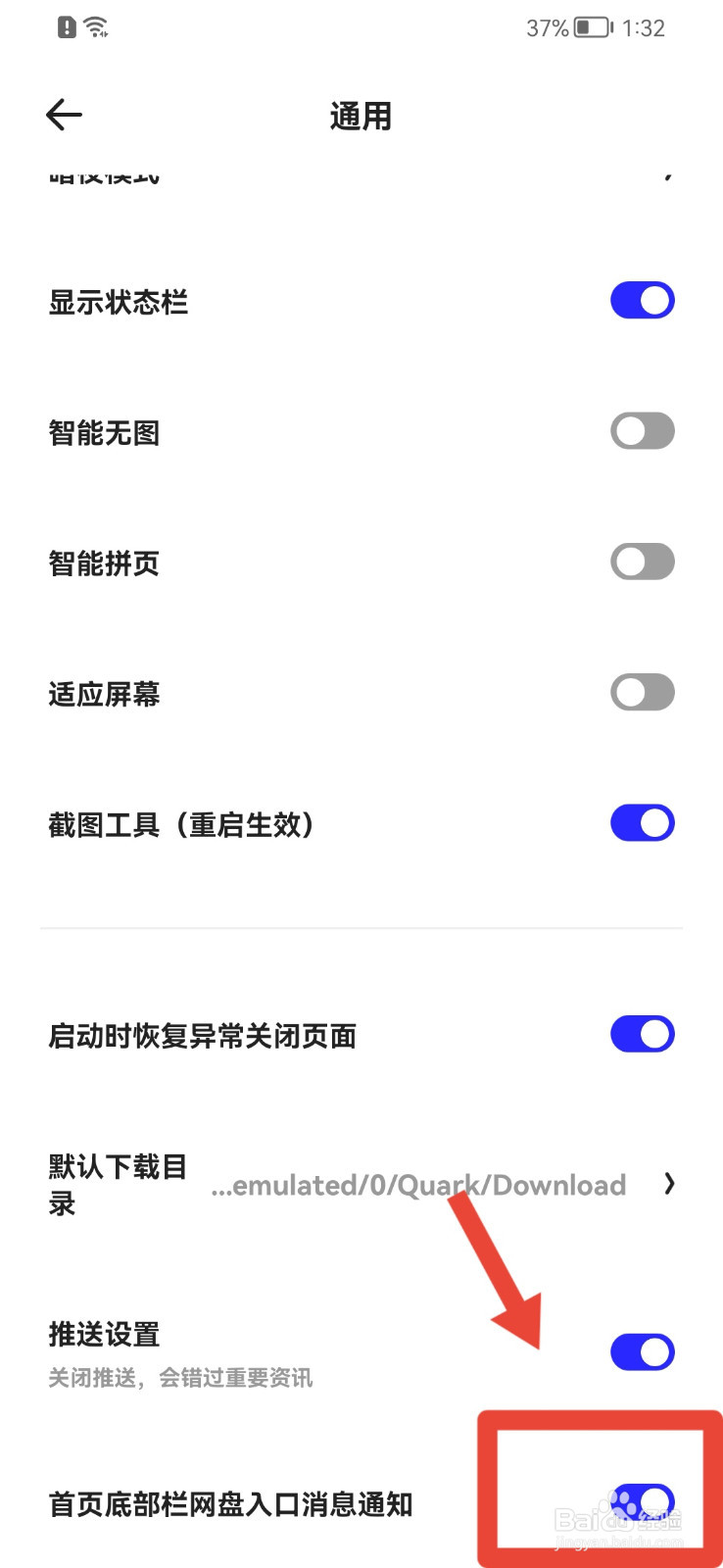The height and width of the screenshot is (1568, 723).
Task: Disable the 截图工具 switch
Action: point(643,823)
